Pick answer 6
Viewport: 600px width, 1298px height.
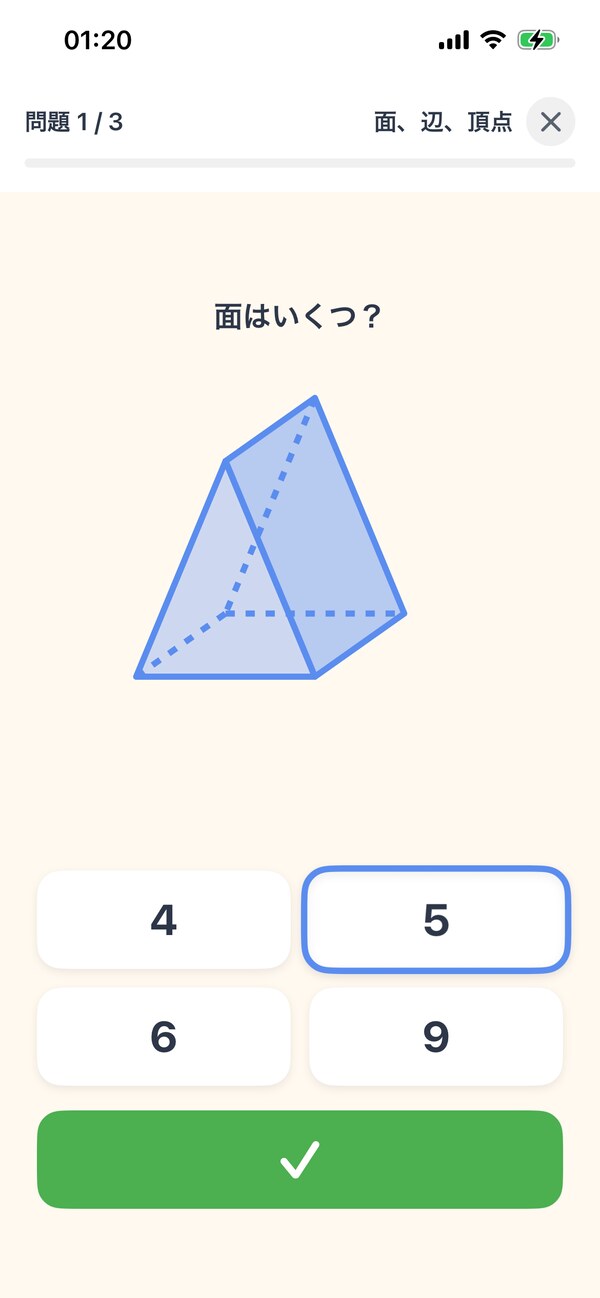(164, 1037)
